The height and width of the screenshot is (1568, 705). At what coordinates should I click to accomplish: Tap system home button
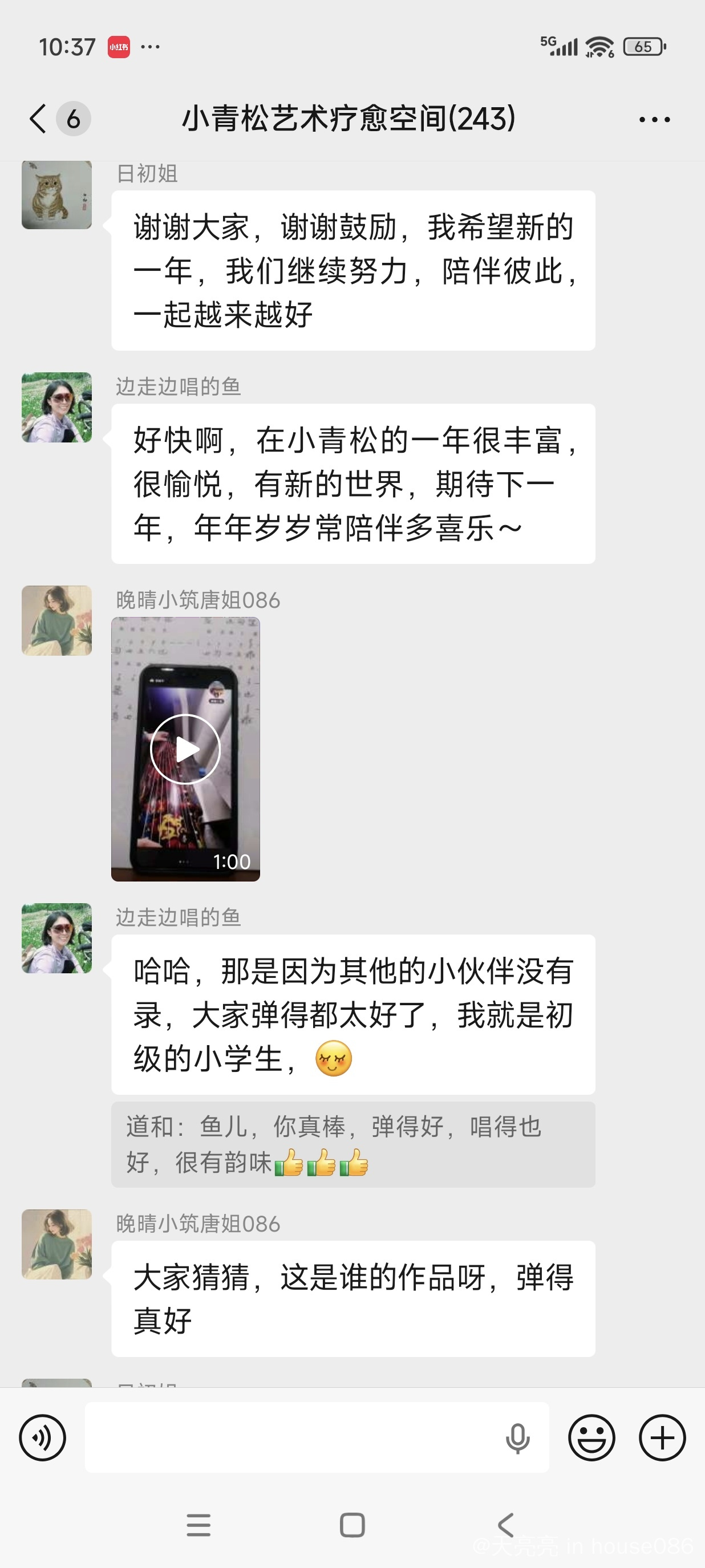coord(352,1525)
